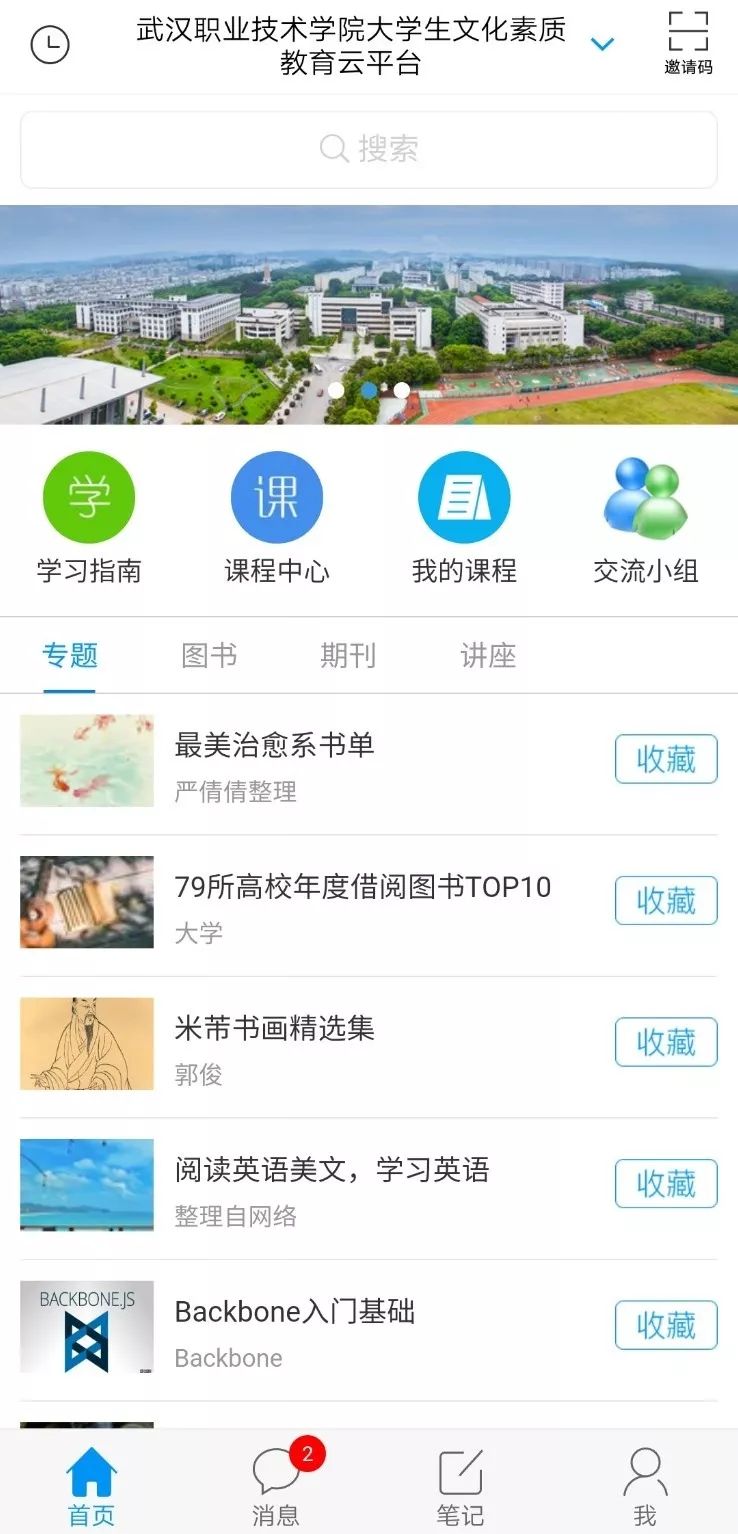The height and width of the screenshot is (1534, 738).
Task: Open 学习指南
Action: [x=89, y=518]
